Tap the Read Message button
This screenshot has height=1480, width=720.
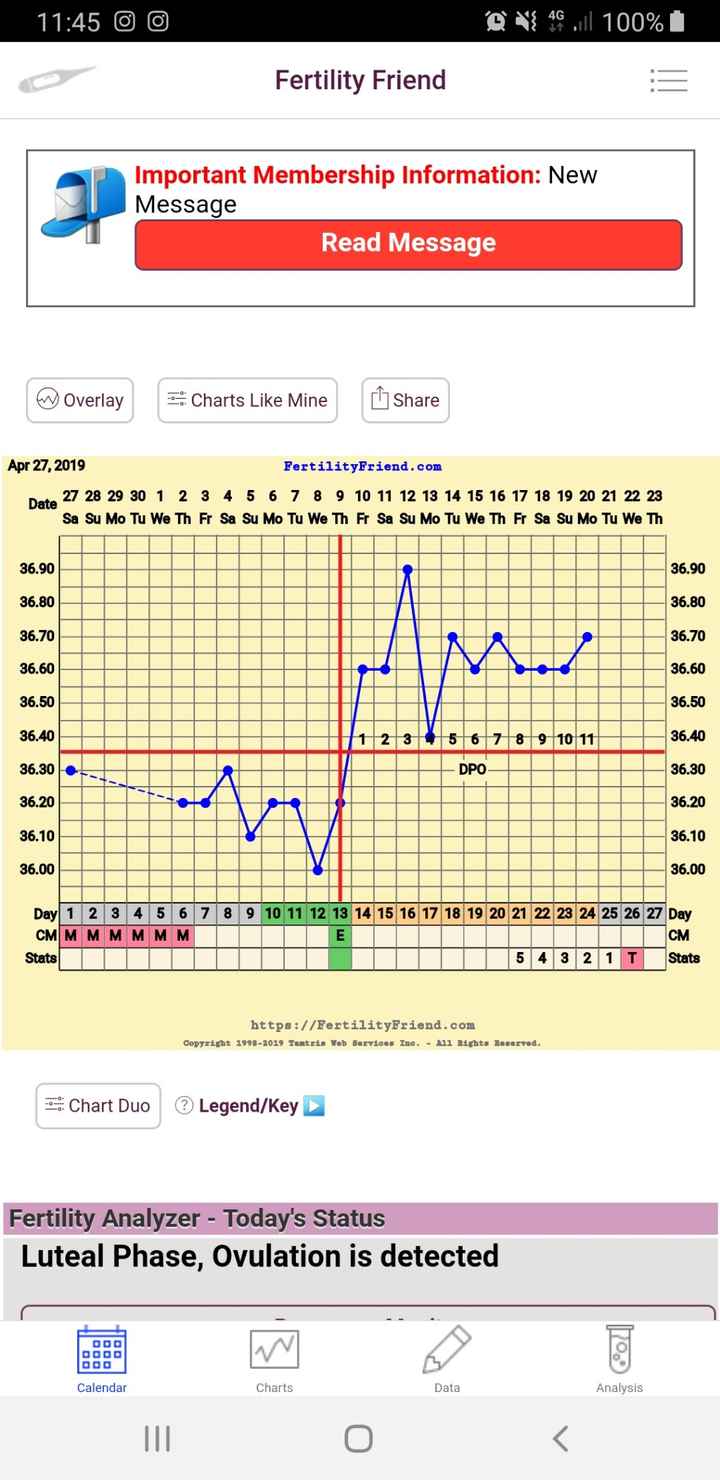(x=408, y=244)
